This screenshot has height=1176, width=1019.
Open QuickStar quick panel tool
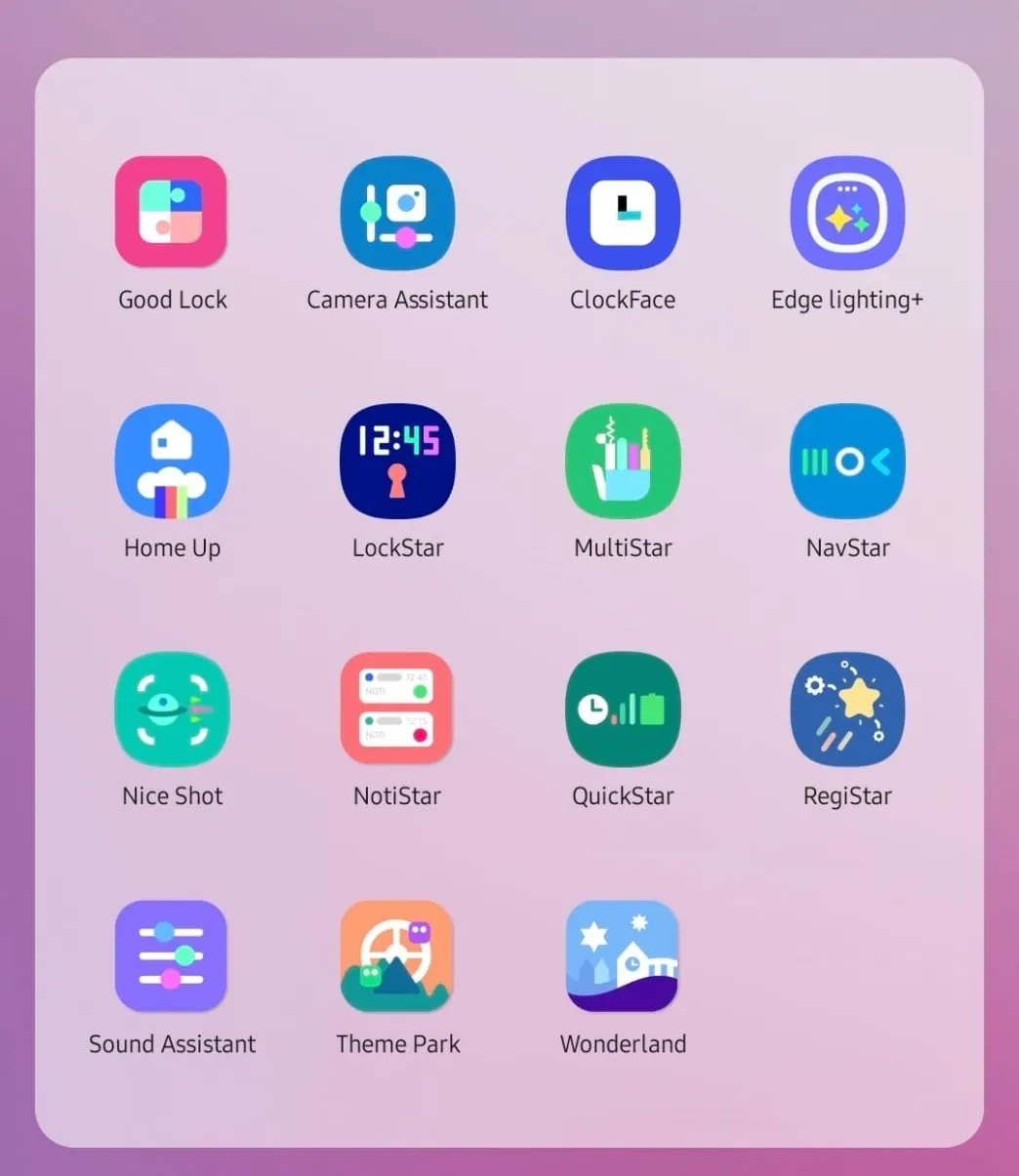622,708
